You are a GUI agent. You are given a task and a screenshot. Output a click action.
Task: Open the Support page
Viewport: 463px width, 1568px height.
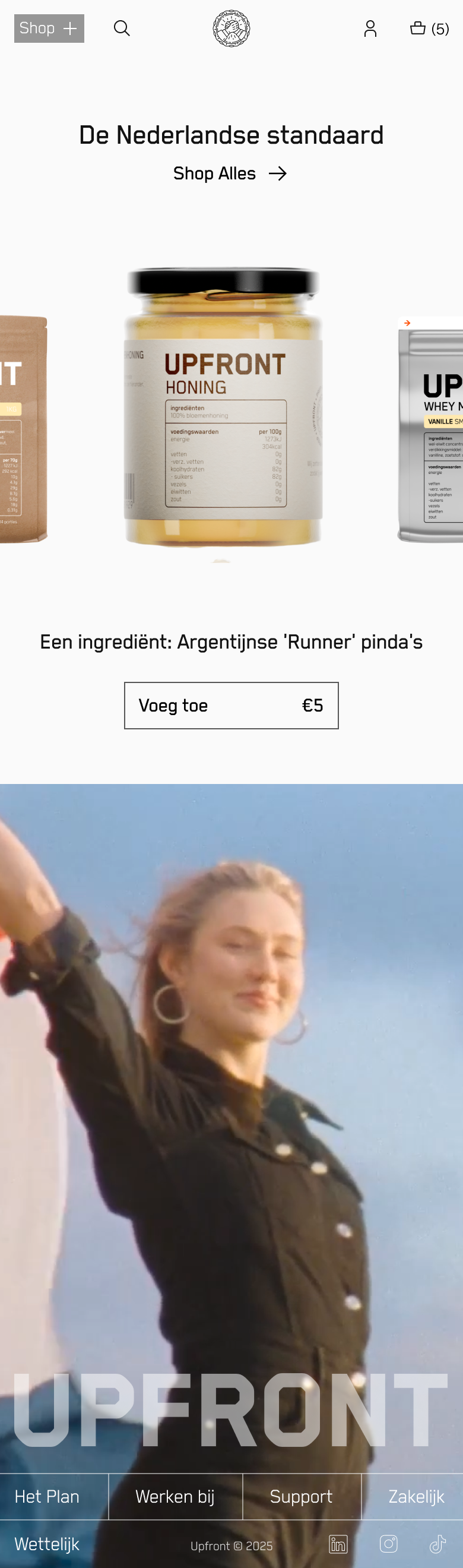301,1497
